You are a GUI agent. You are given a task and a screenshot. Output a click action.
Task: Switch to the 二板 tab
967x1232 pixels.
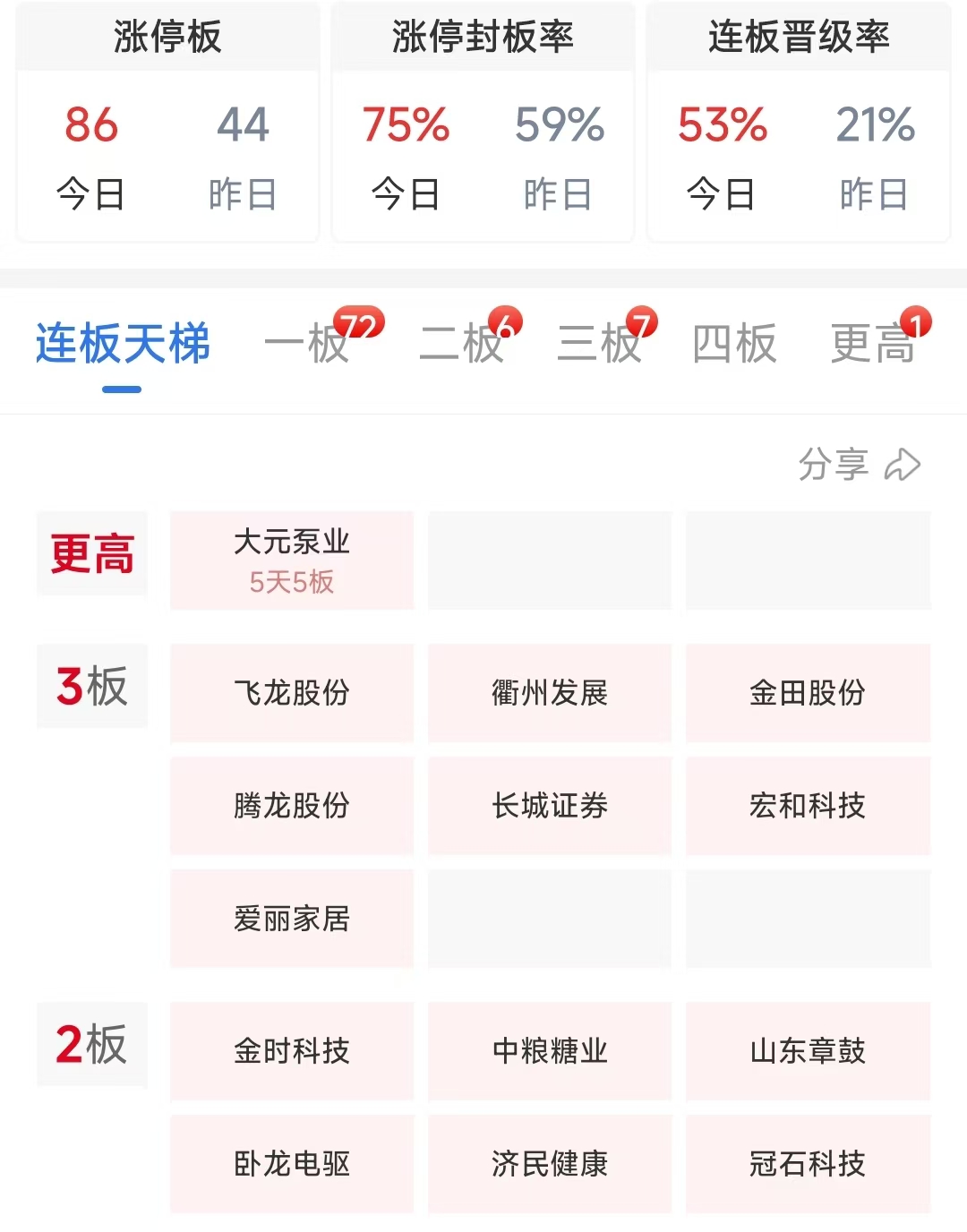(x=462, y=344)
